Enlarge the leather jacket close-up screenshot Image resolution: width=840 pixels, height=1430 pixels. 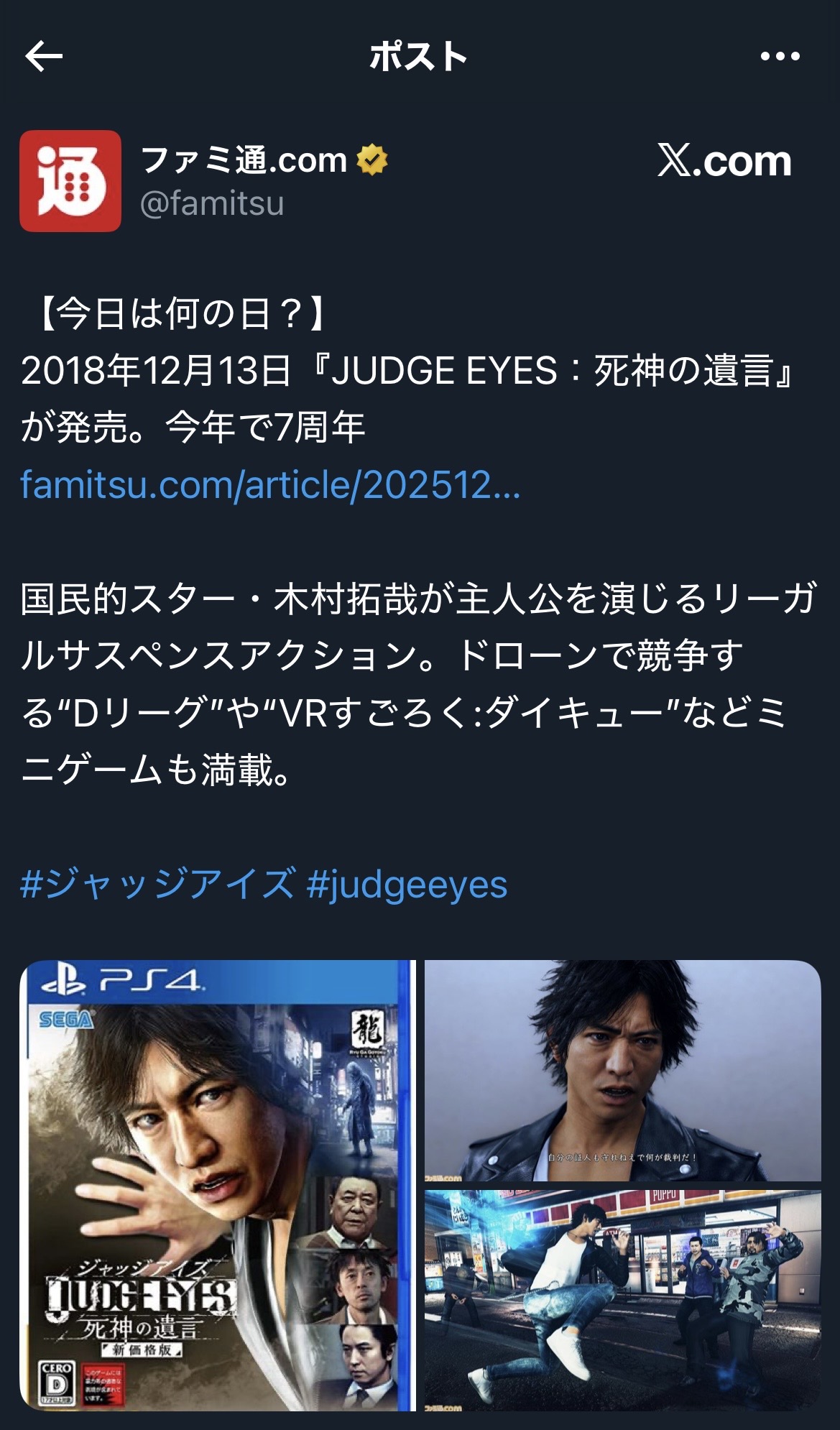coord(622,1070)
